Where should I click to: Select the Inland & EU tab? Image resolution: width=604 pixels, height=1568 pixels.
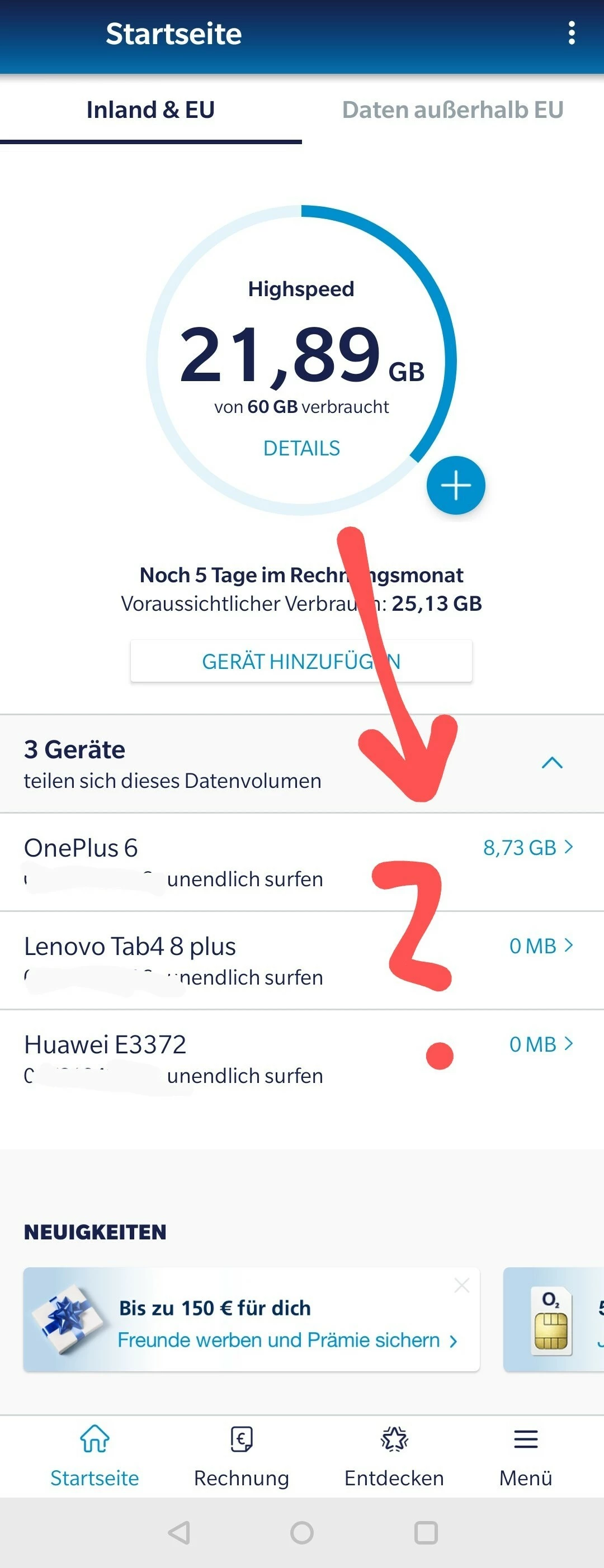[x=150, y=110]
